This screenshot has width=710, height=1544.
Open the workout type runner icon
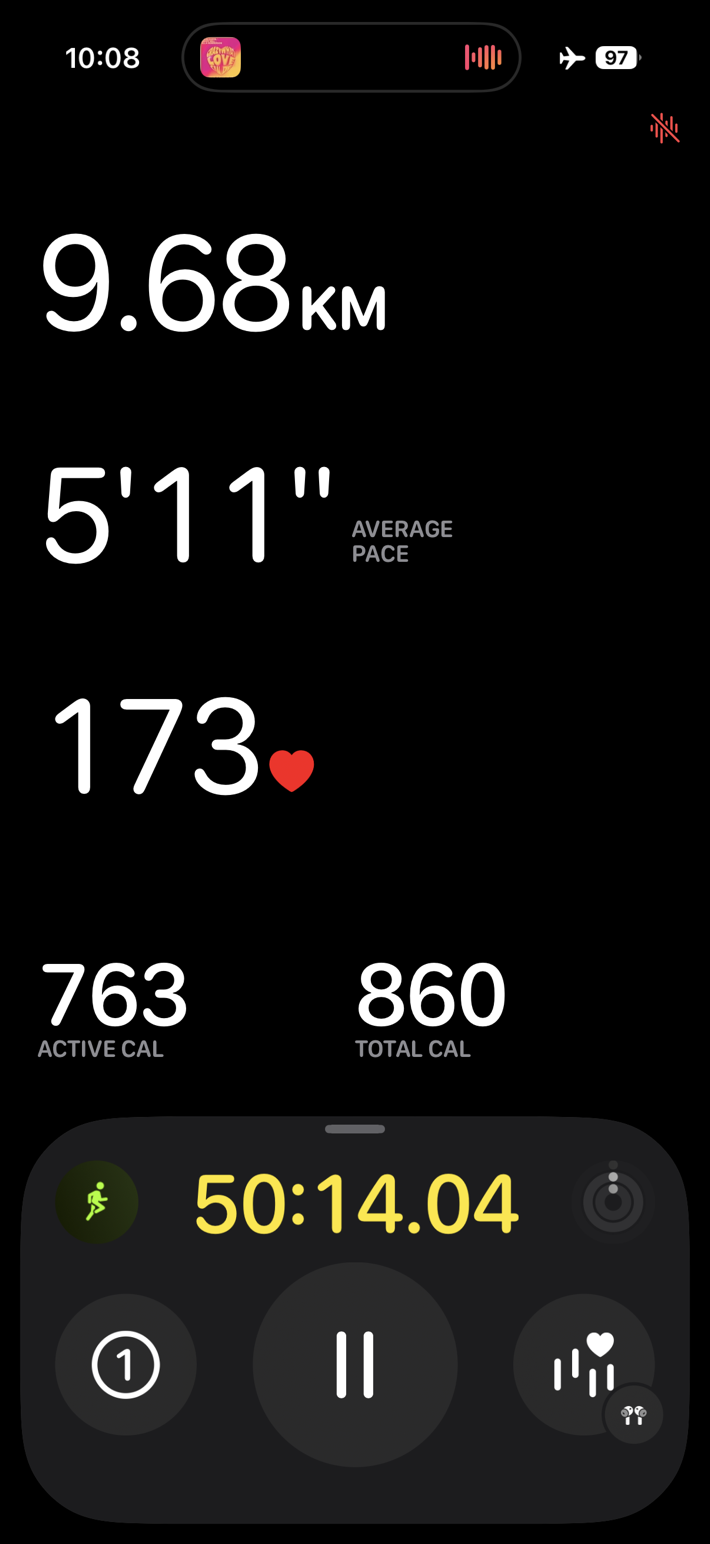[x=97, y=1202]
